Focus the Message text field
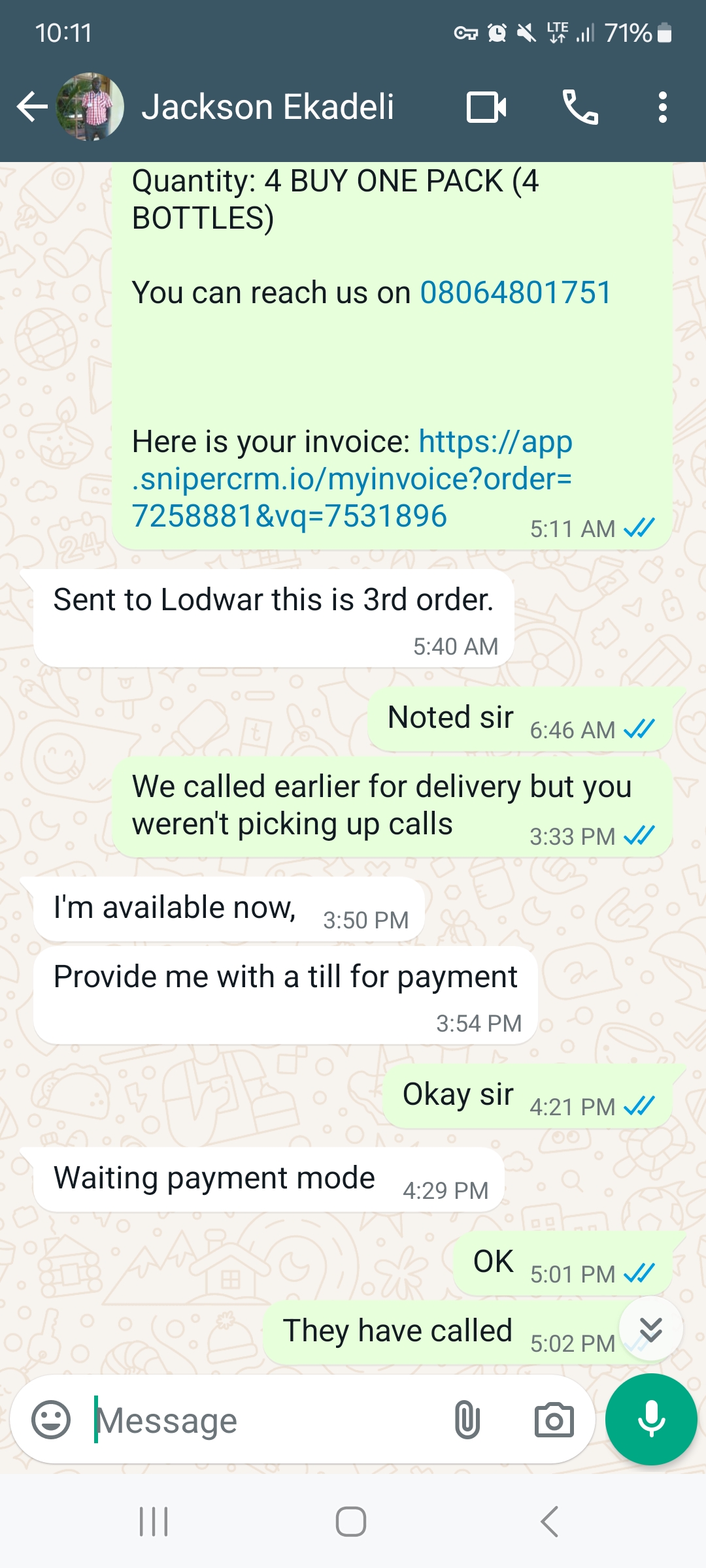 [261, 1420]
